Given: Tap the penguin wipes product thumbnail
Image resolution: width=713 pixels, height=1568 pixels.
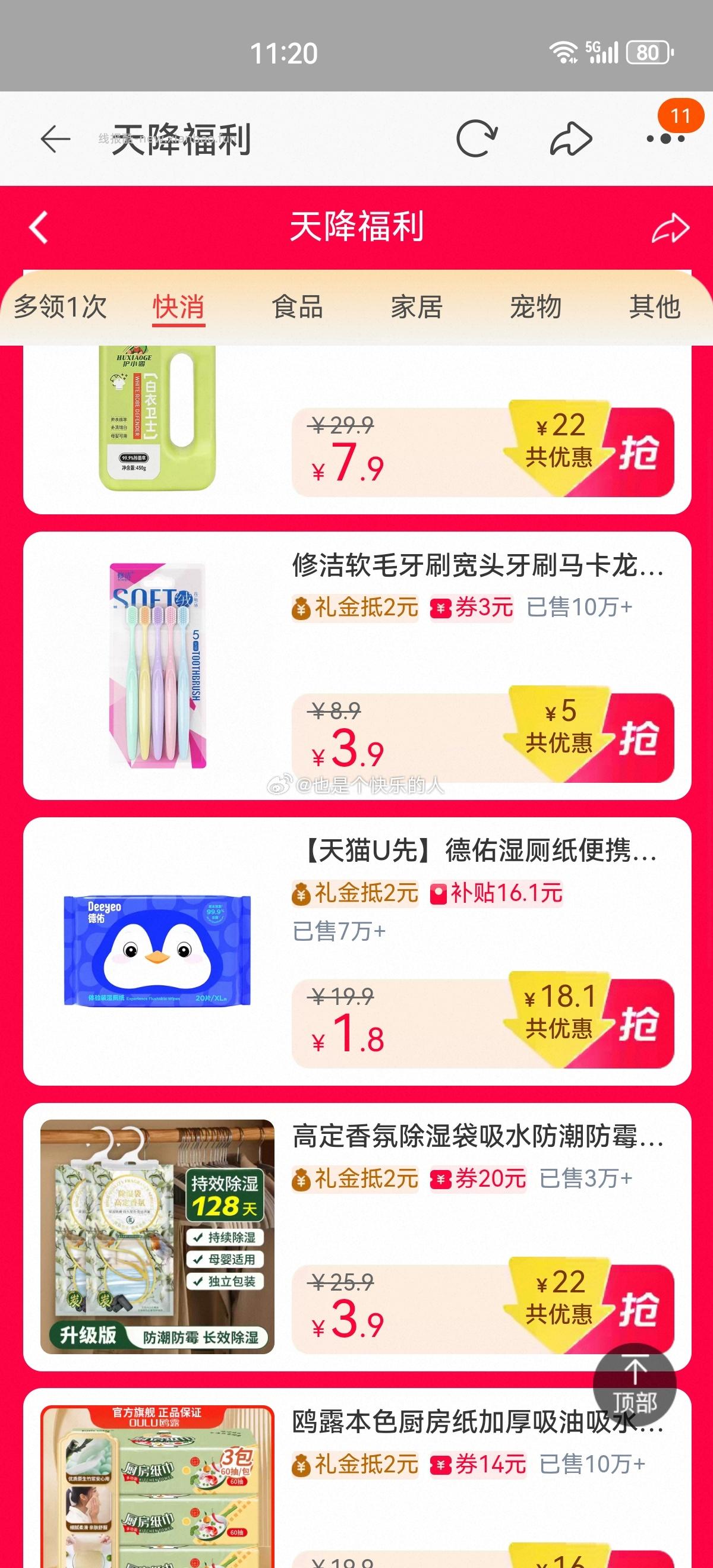Looking at the screenshot, I should [155, 950].
